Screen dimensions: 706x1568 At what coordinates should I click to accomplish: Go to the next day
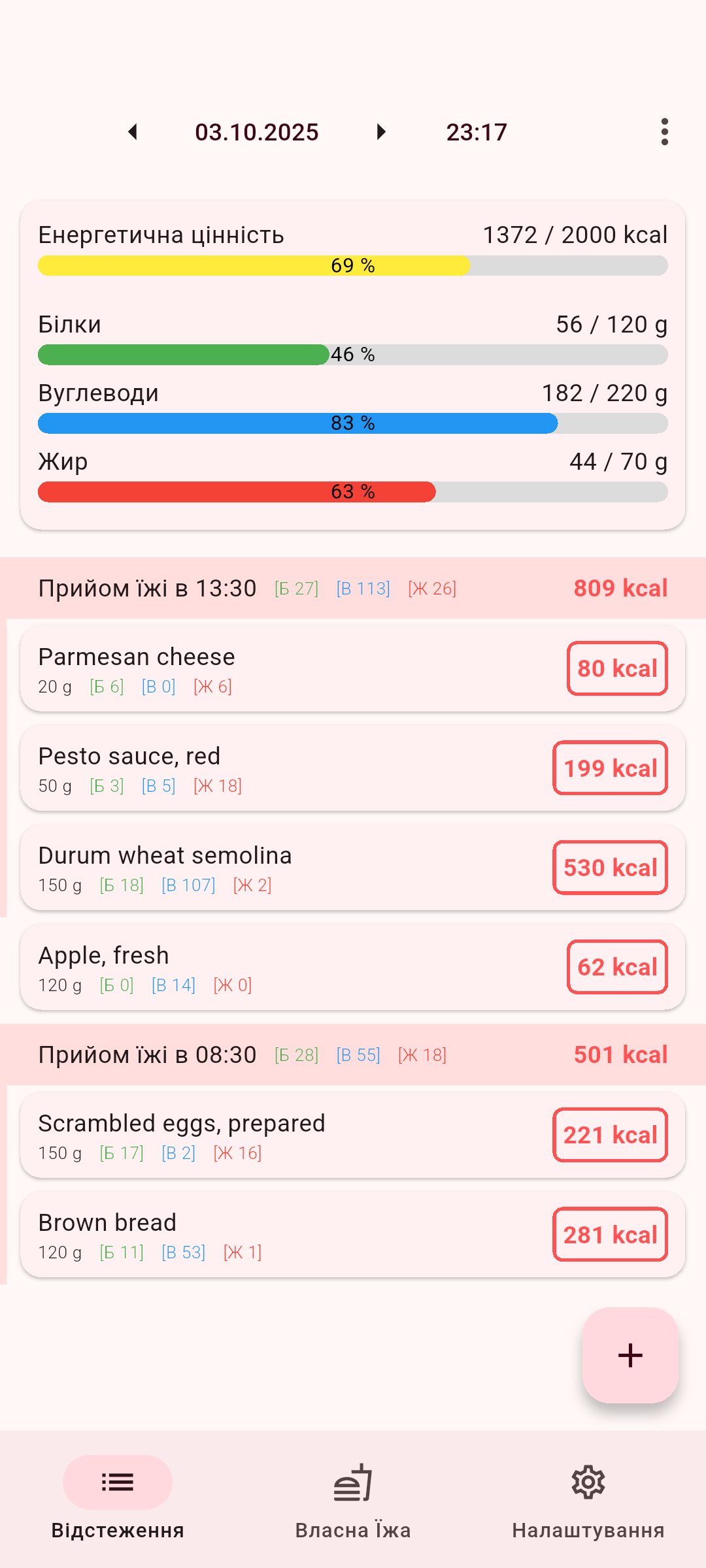click(381, 132)
